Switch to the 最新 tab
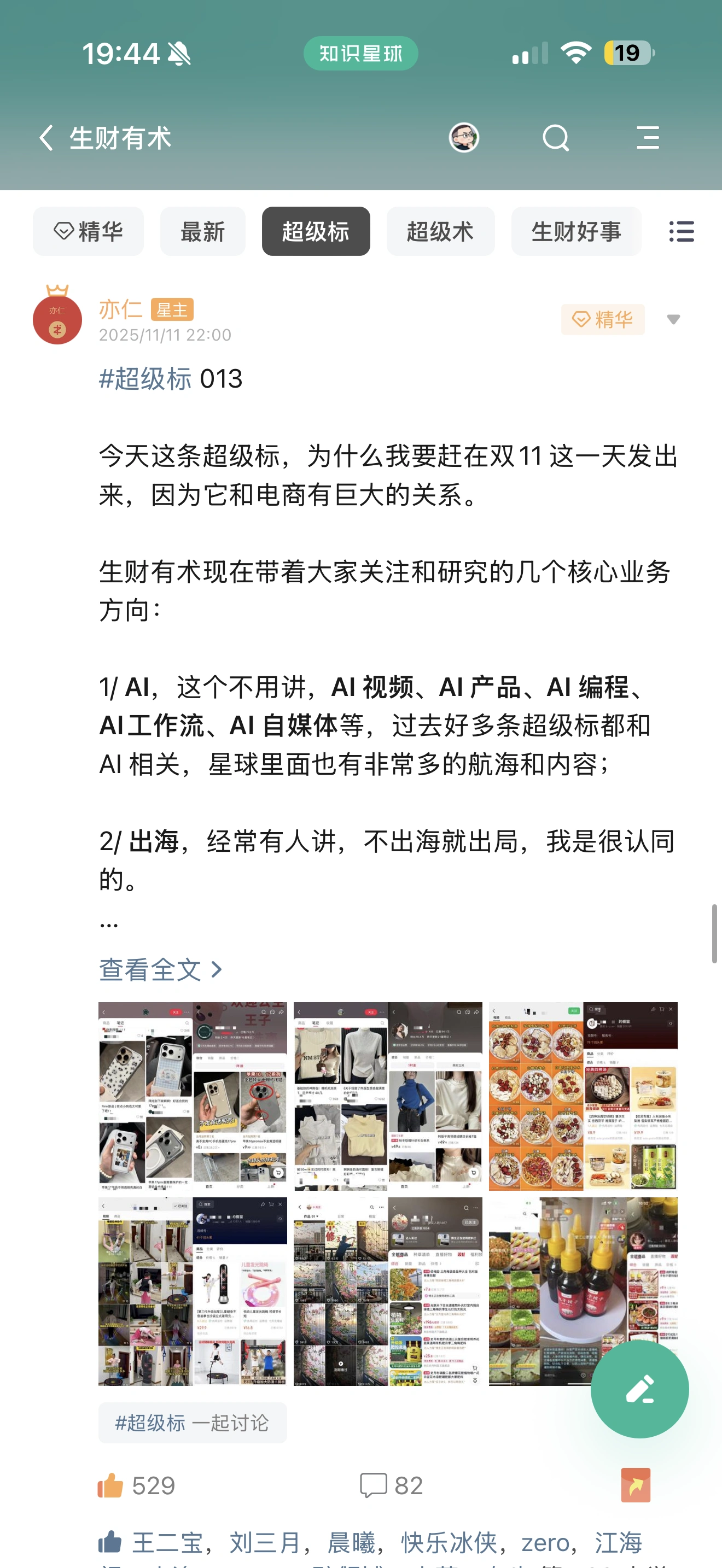The height and width of the screenshot is (1568, 722). pyautogui.click(x=203, y=231)
